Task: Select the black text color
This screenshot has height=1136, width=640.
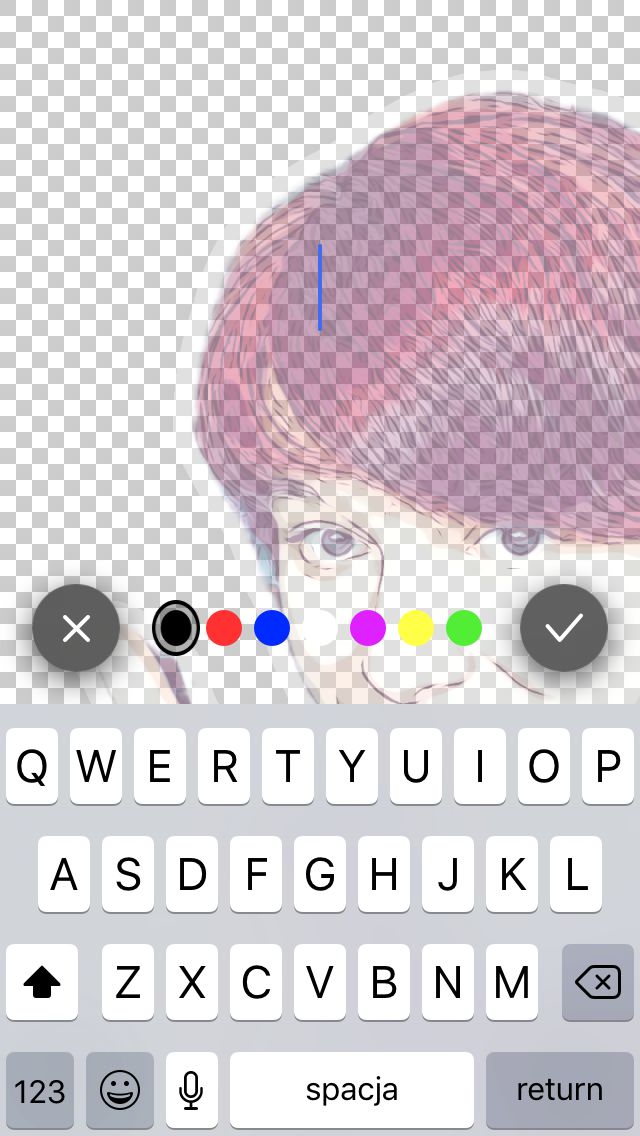Action: [176, 628]
